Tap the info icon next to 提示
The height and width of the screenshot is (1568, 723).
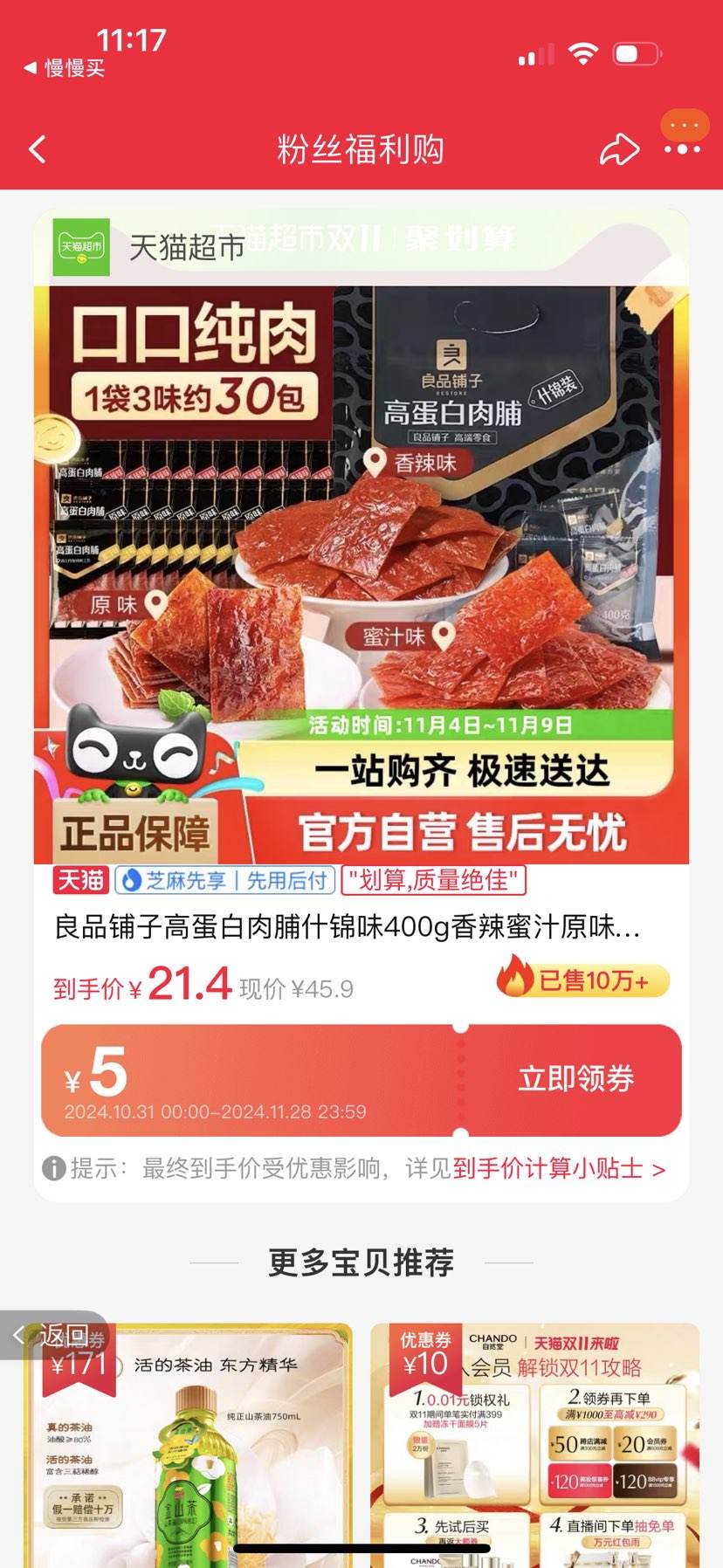(x=57, y=1171)
